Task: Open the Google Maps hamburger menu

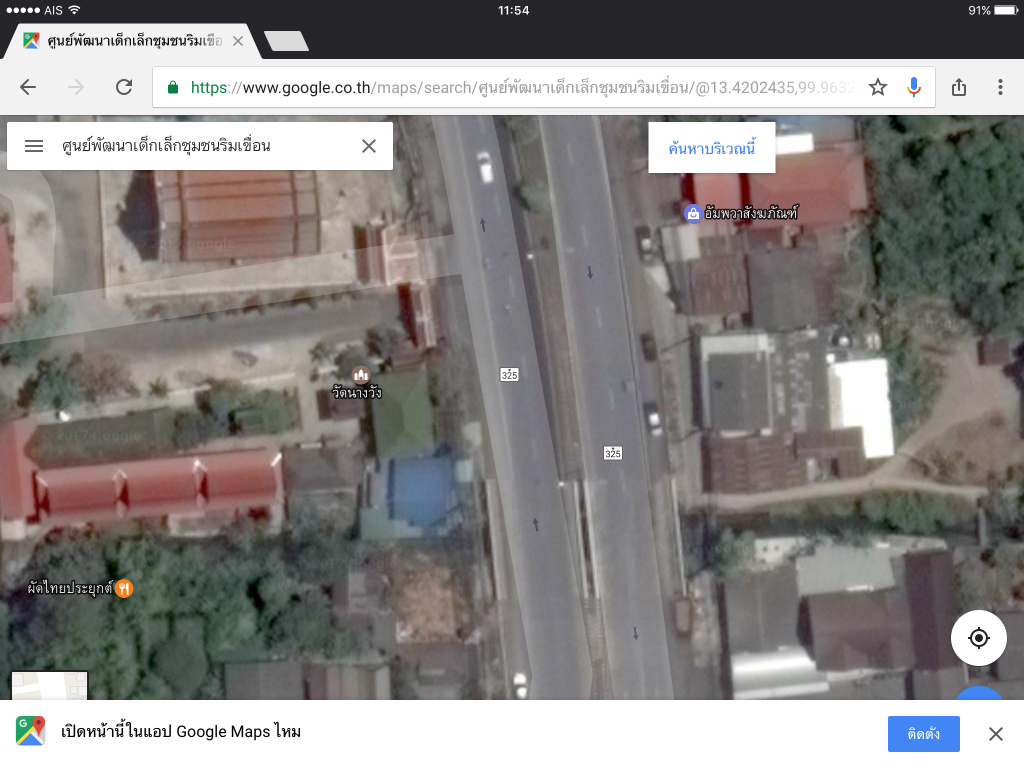Action: tap(34, 146)
